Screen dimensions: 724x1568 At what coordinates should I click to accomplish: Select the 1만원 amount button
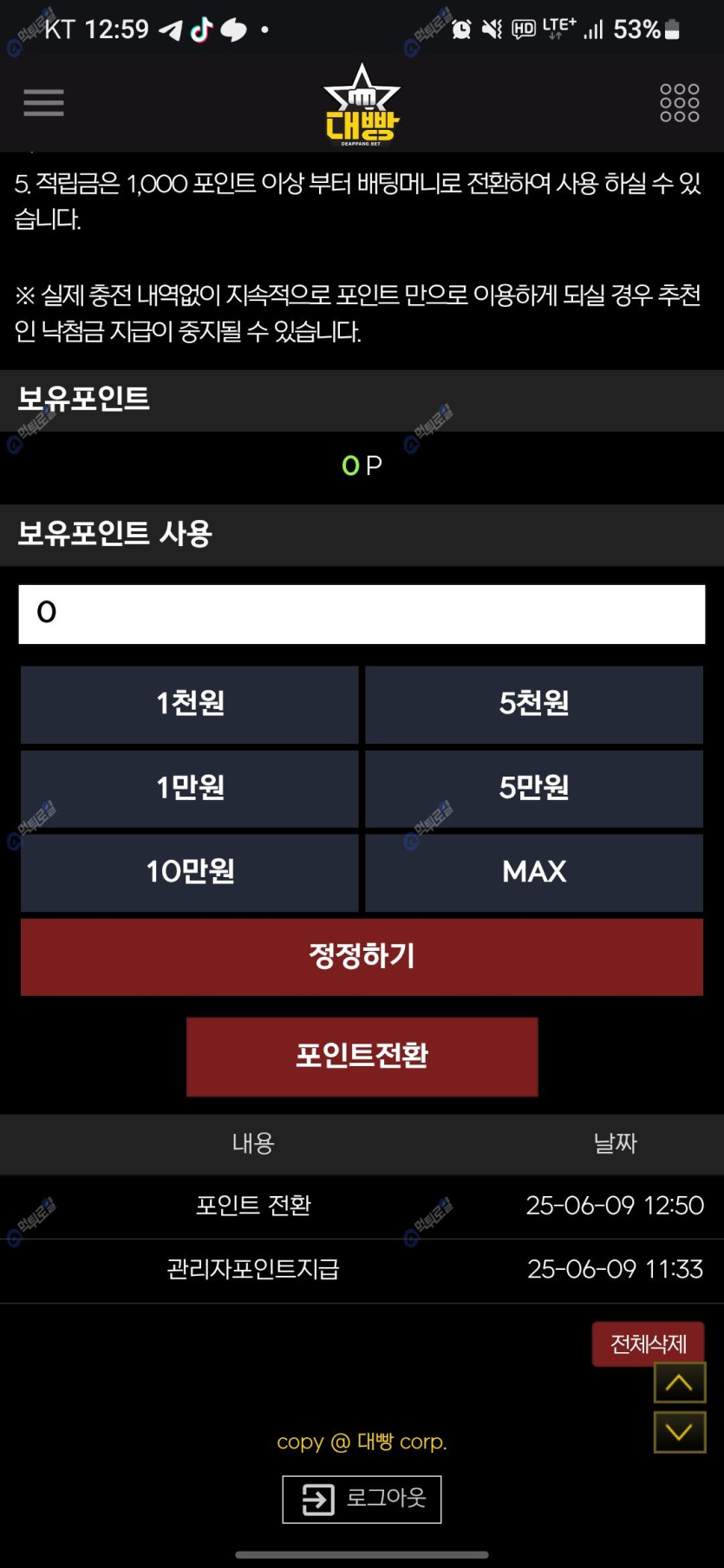click(190, 788)
